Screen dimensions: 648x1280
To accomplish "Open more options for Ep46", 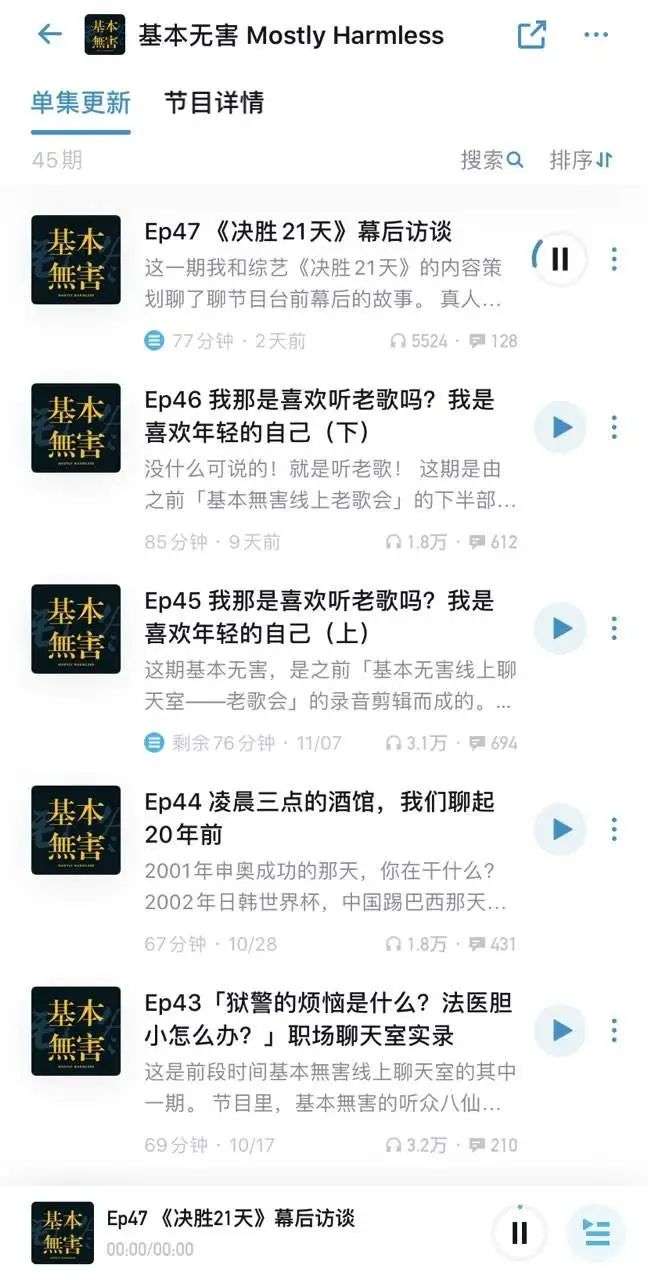I will click(614, 428).
